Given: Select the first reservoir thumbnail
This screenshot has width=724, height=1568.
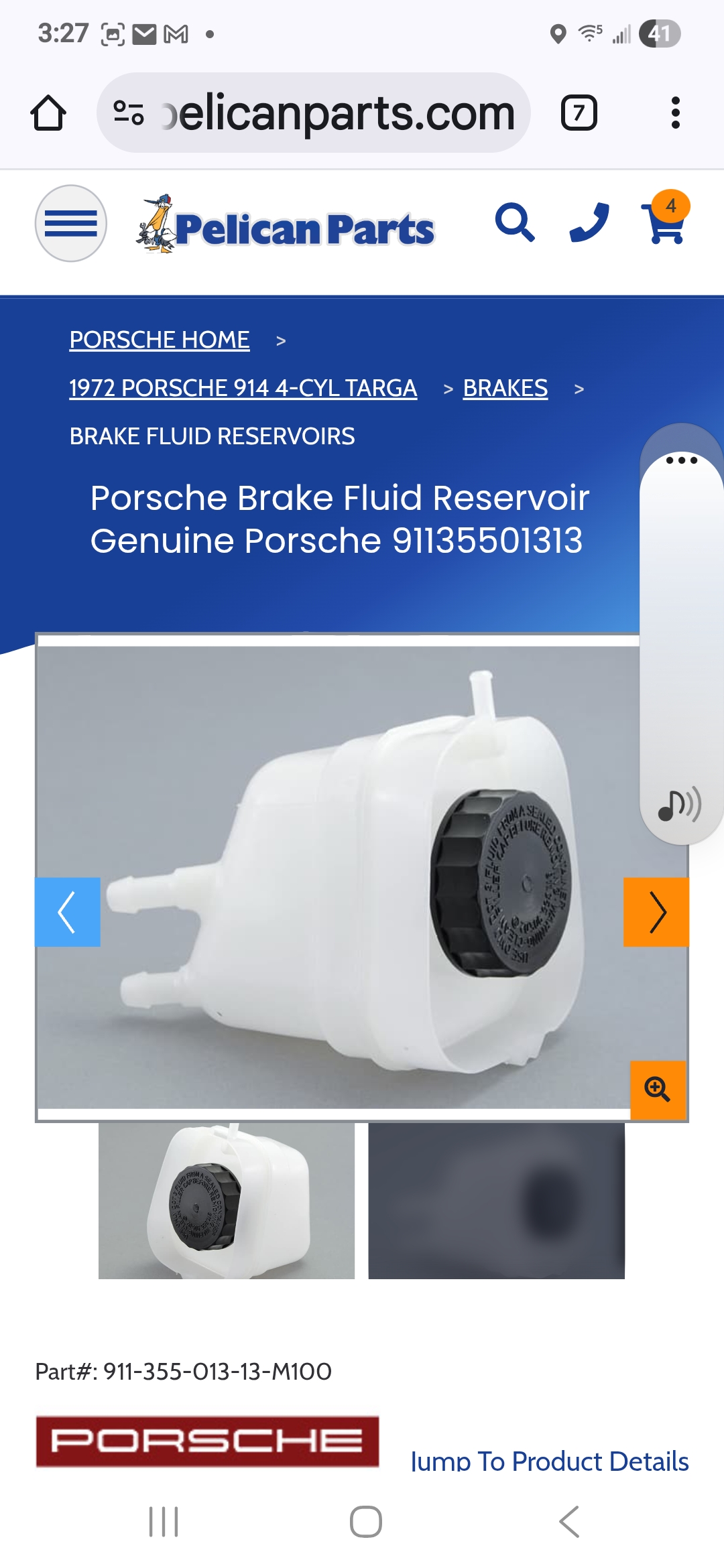Looking at the screenshot, I should click(x=227, y=1201).
